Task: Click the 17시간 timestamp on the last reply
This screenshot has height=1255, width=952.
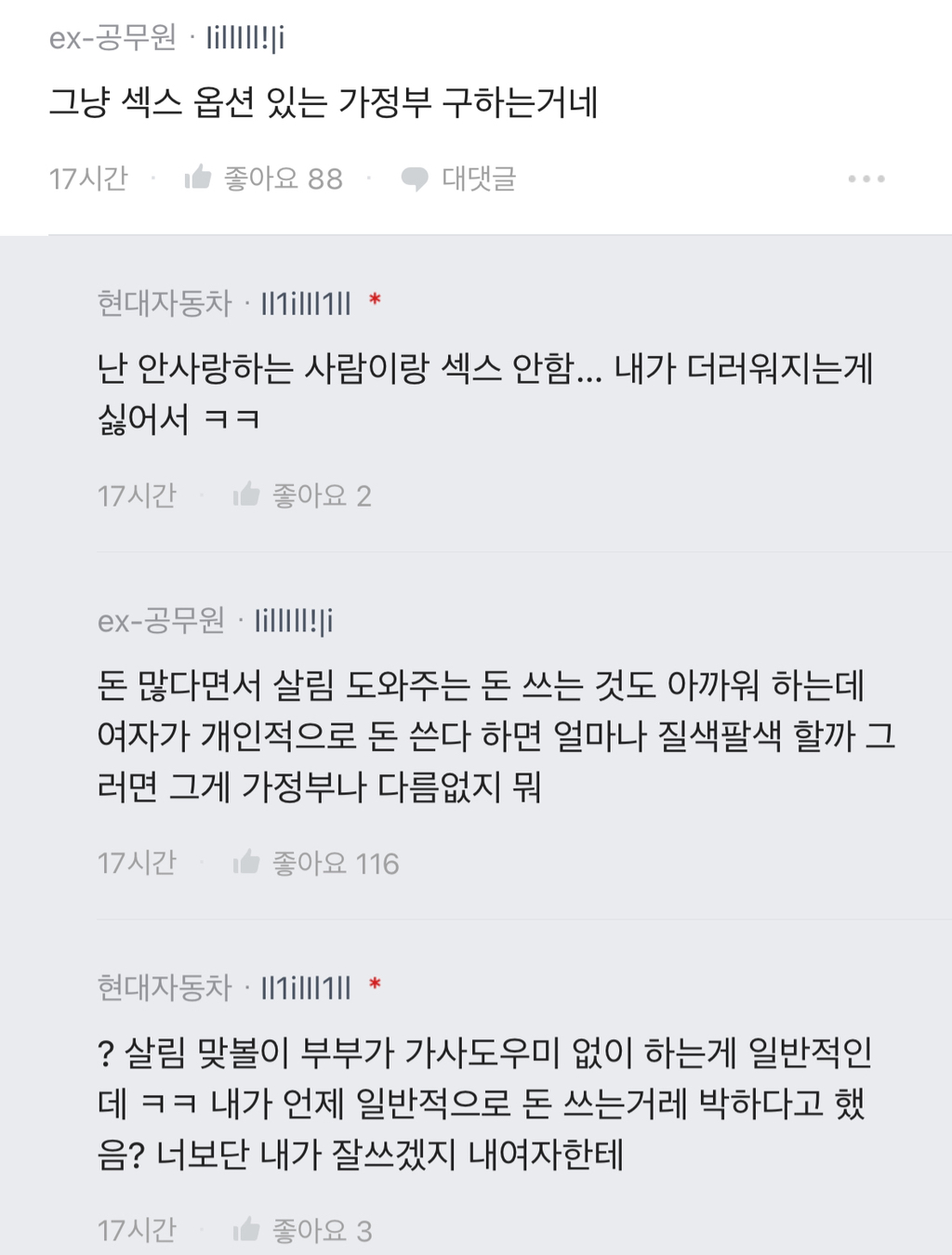Action: (x=139, y=1229)
